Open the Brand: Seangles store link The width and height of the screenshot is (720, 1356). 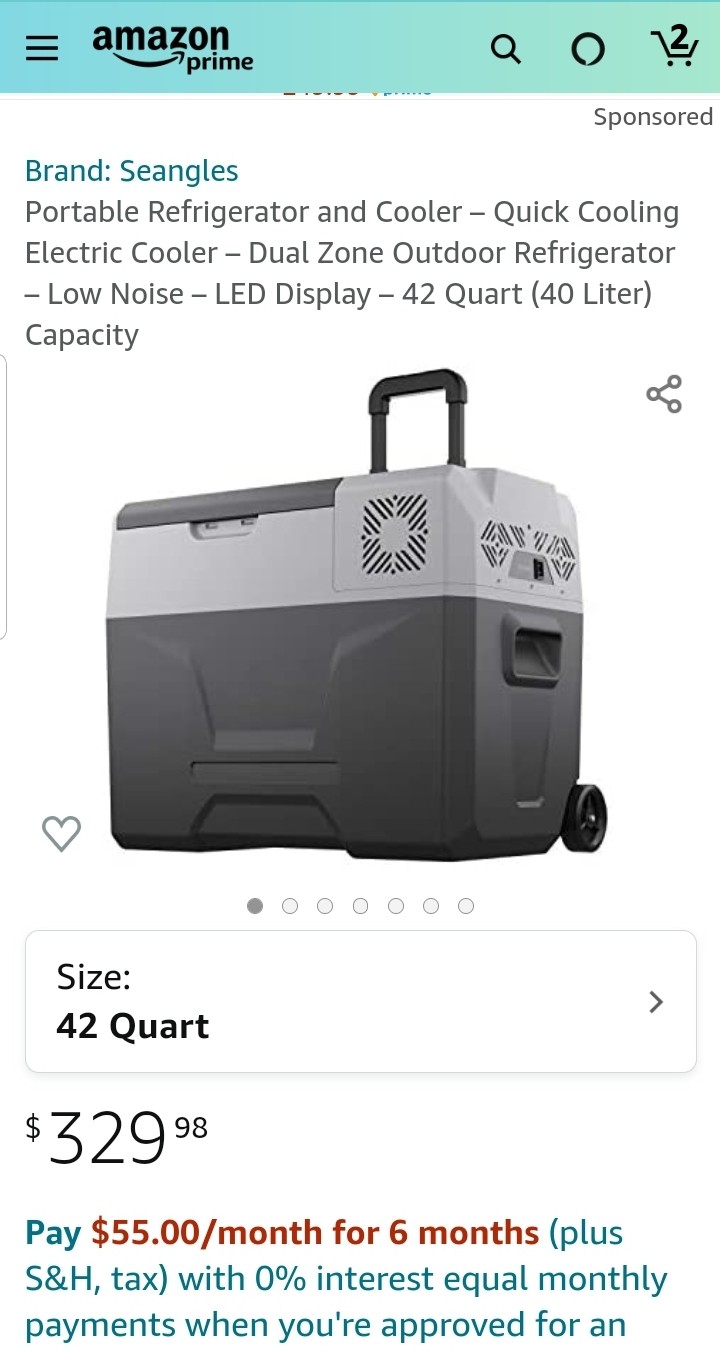[x=131, y=171]
